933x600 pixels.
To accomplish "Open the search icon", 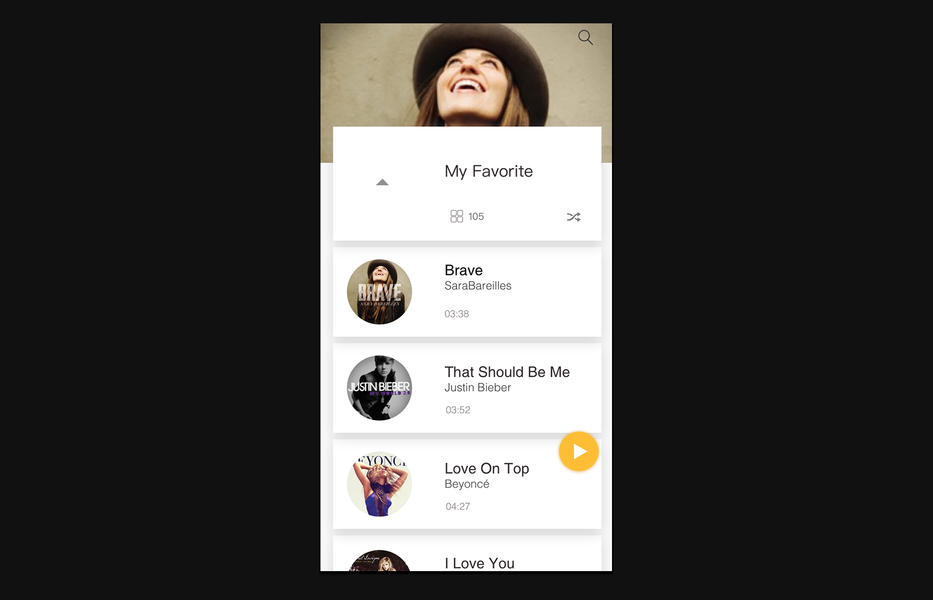I will point(585,38).
